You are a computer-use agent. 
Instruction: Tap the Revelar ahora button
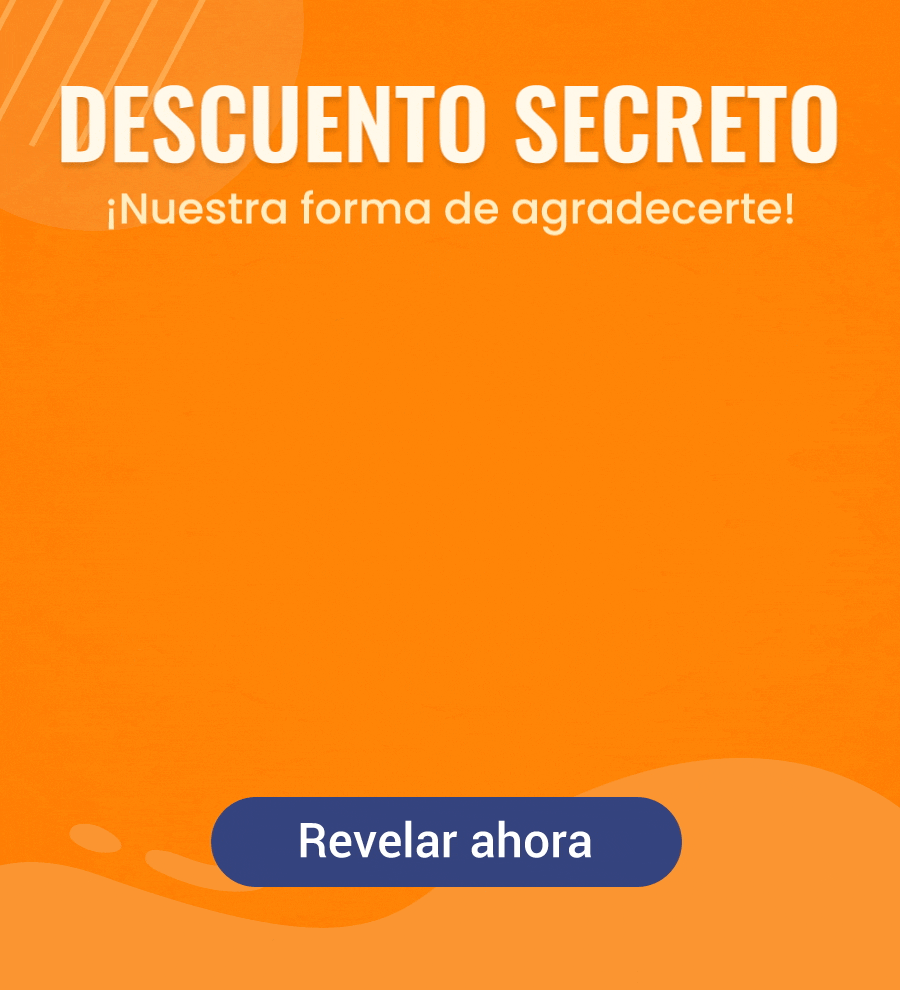click(446, 842)
